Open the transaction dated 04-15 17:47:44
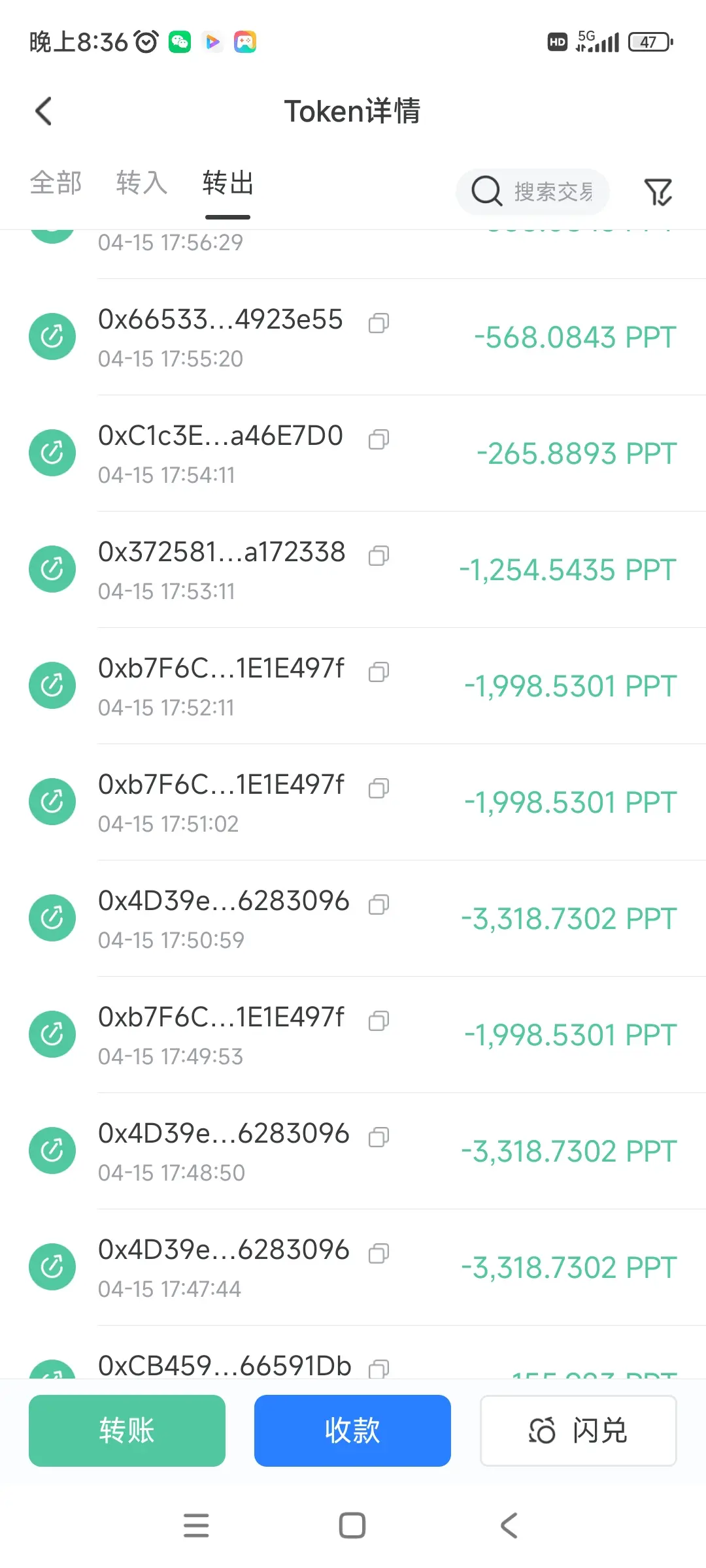Image resolution: width=706 pixels, height=1568 pixels. click(x=353, y=1267)
